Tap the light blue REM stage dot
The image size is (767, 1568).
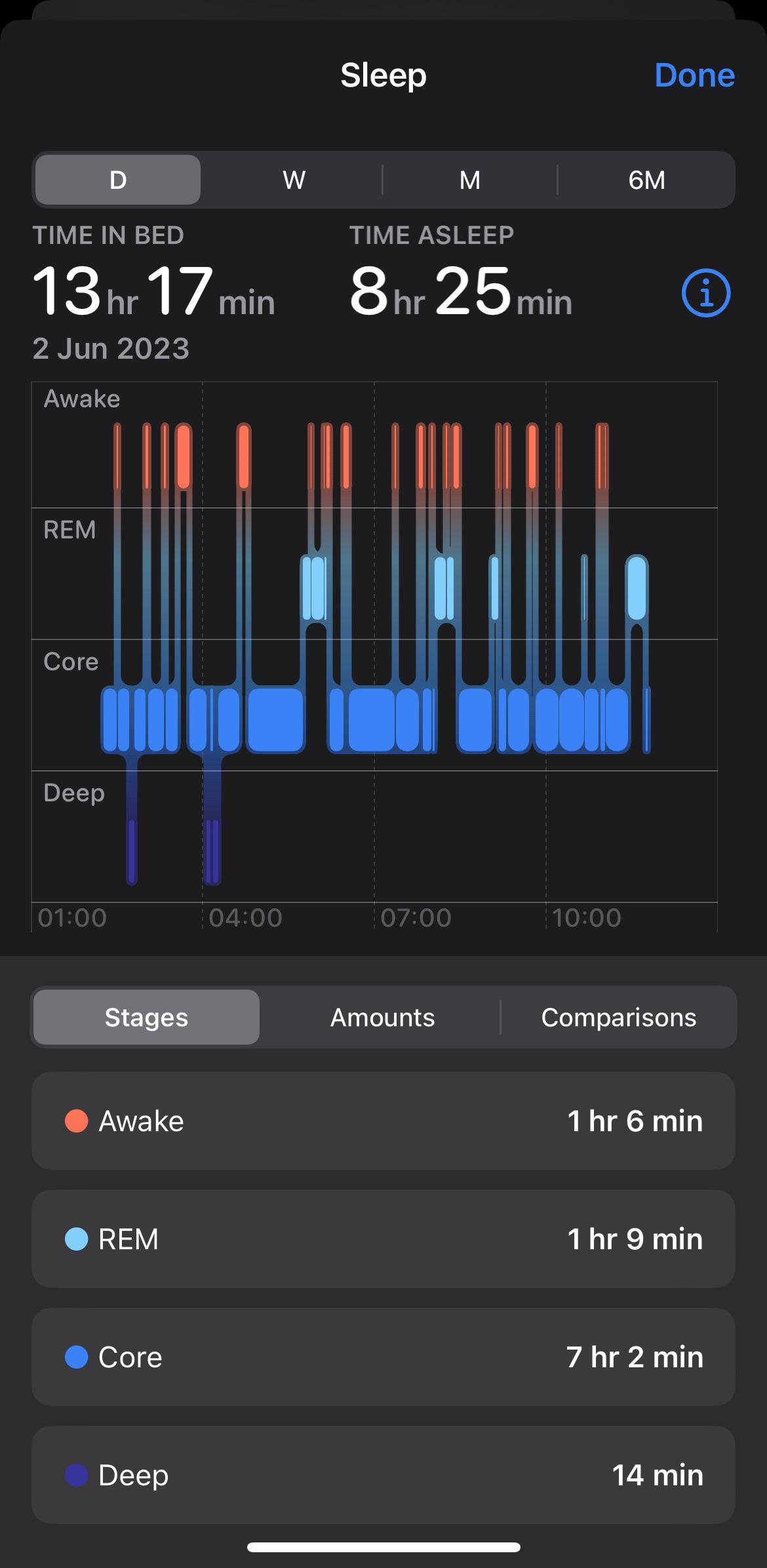click(77, 1238)
